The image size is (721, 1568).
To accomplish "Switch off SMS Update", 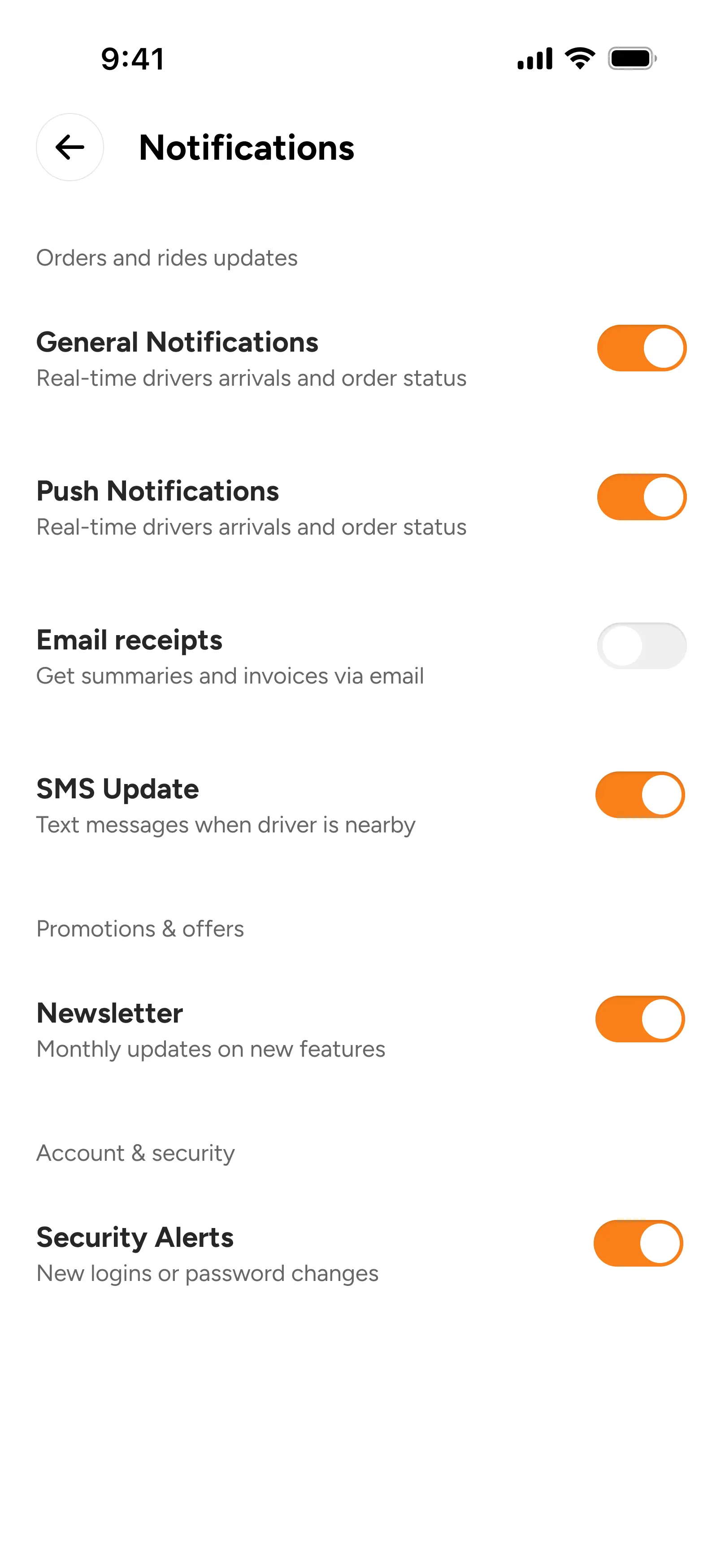I will click(640, 794).
